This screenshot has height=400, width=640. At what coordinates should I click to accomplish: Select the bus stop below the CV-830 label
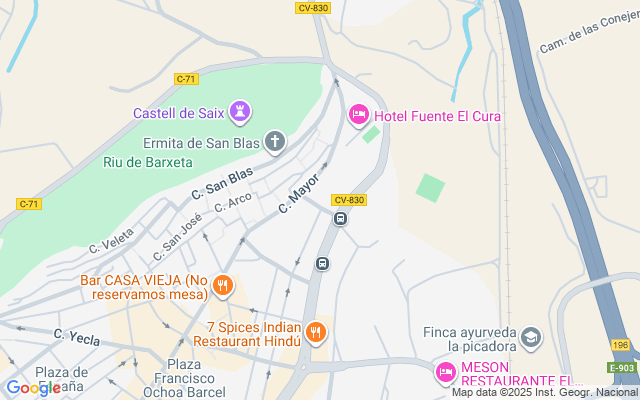341,219
